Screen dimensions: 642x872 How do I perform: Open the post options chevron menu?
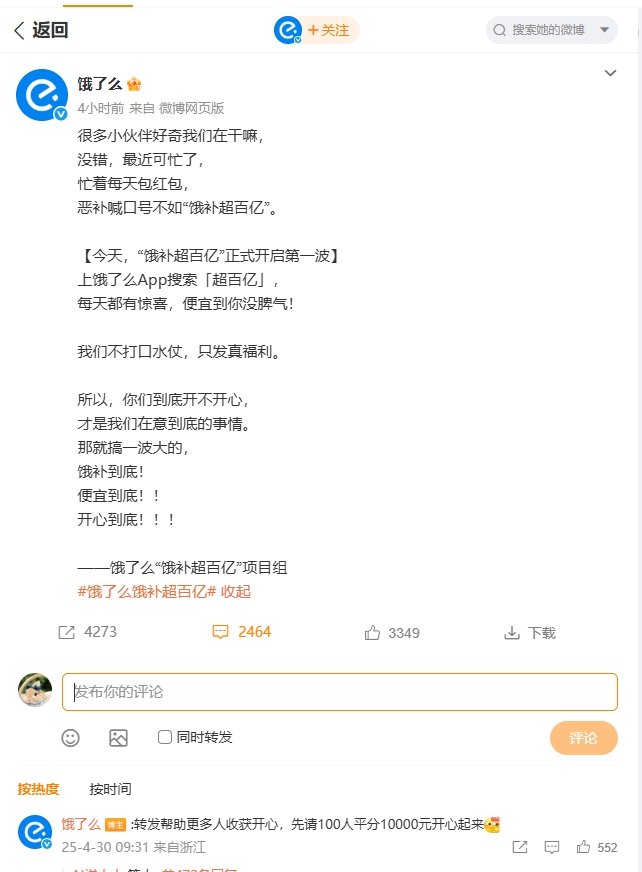coord(610,74)
